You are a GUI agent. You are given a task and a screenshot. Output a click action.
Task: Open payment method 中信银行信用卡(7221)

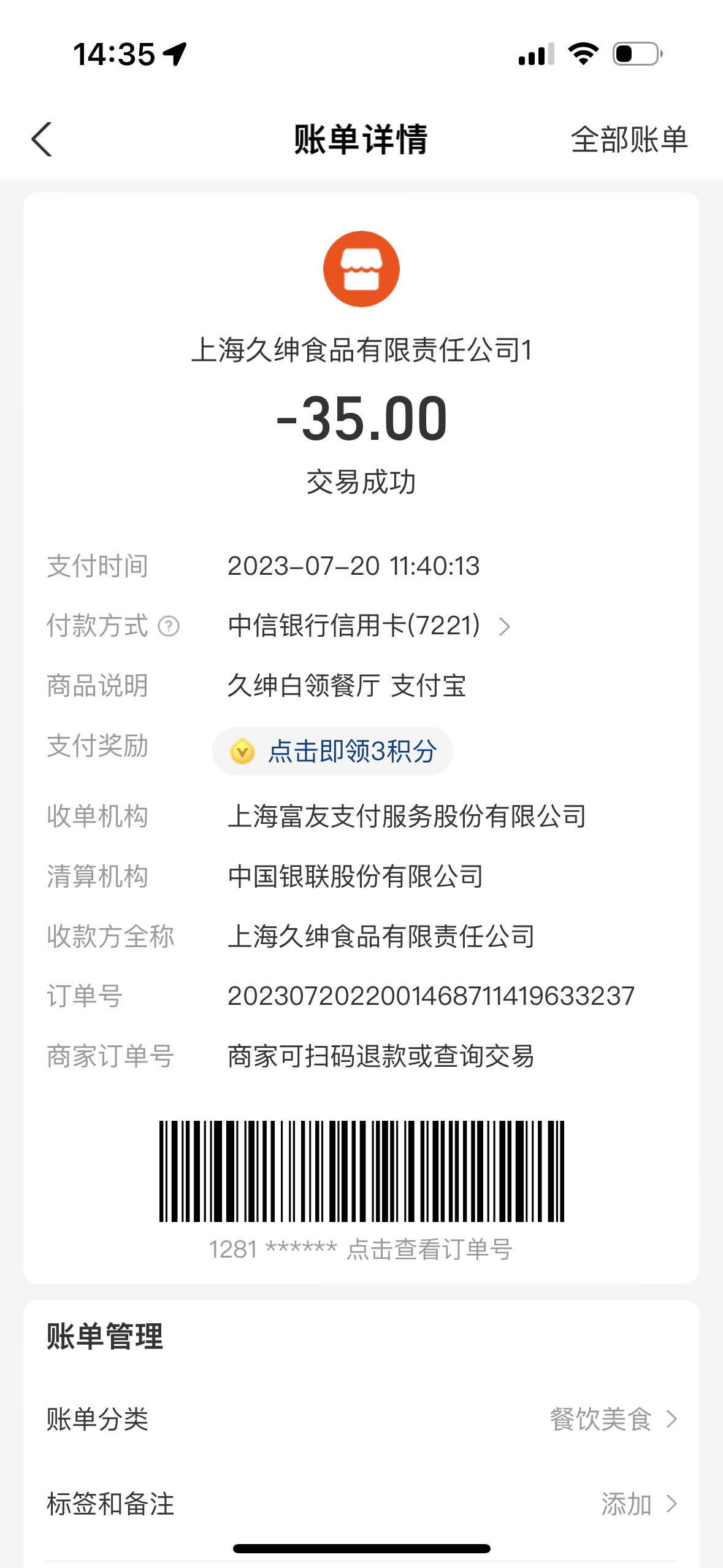coord(369,626)
